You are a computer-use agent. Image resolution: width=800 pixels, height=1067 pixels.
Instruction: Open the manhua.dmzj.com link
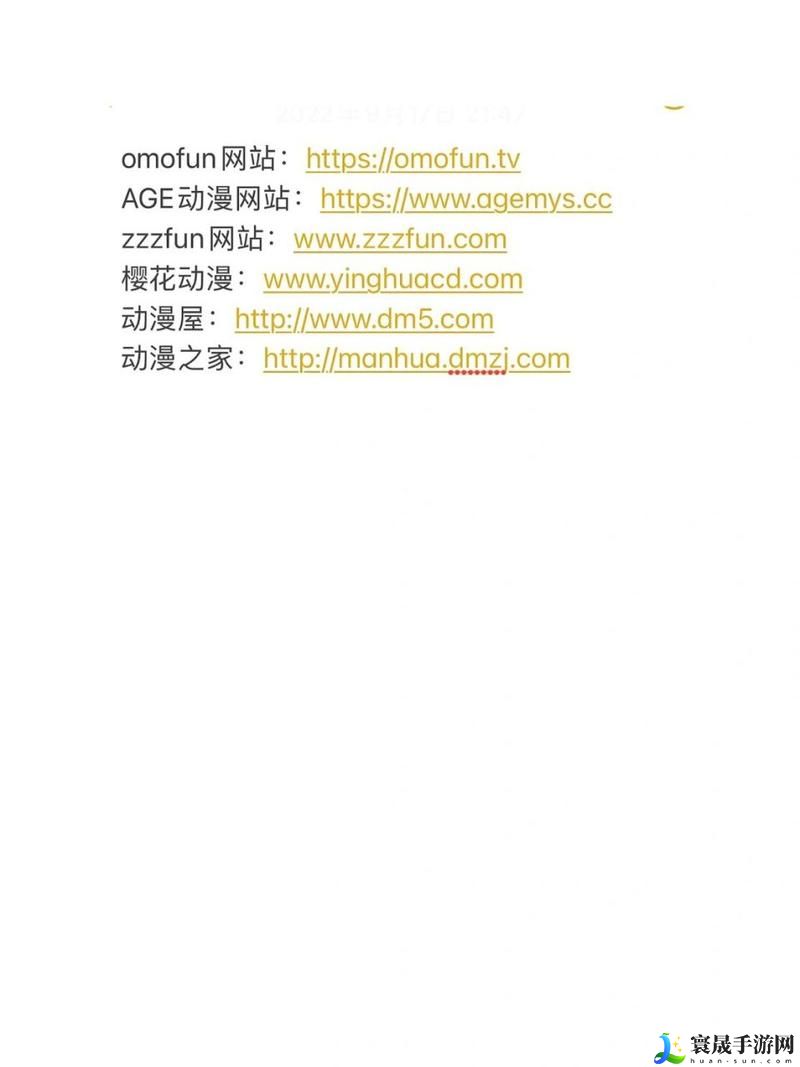[416, 359]
